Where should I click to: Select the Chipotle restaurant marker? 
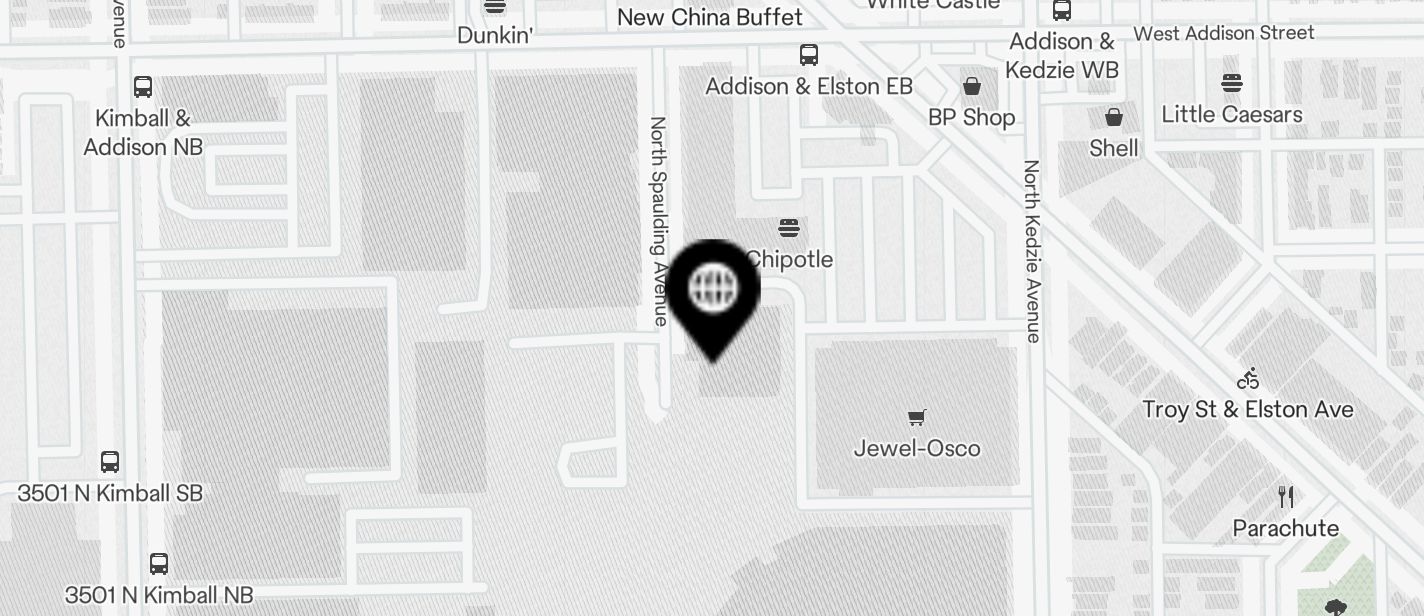(x=789, y=229)
